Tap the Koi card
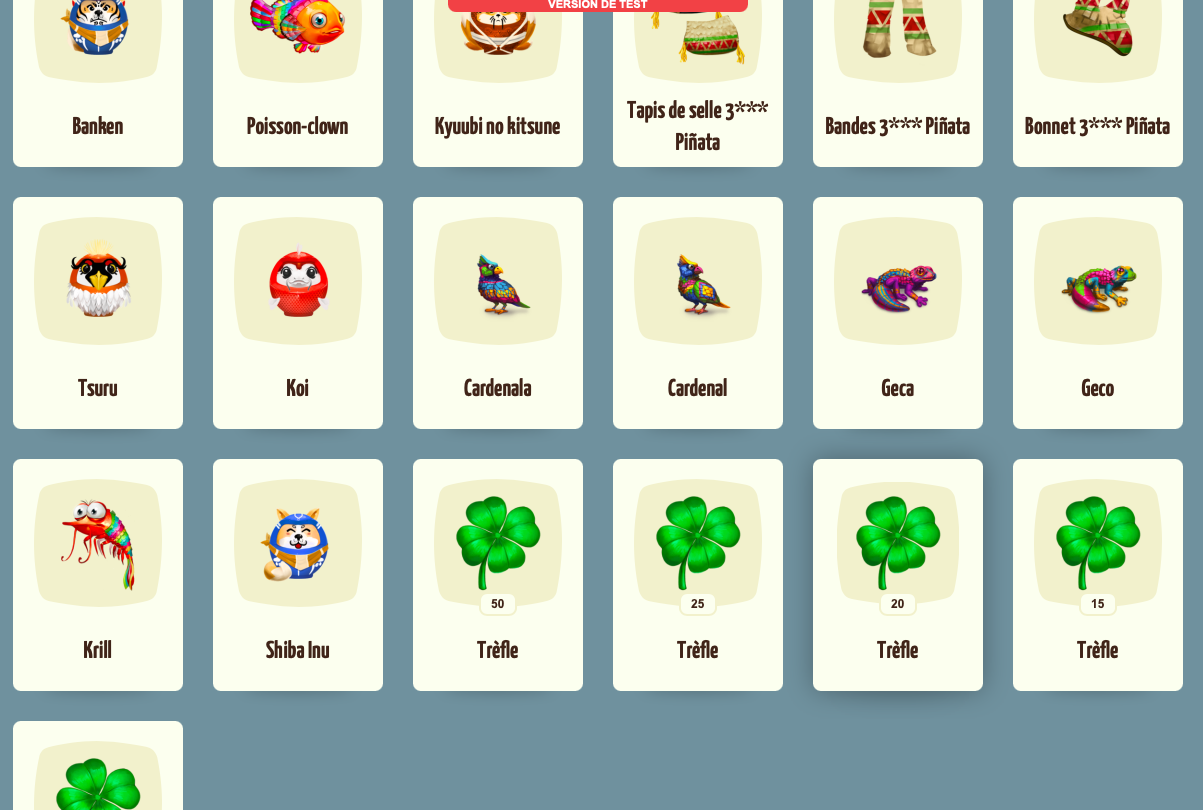This screenshot has height=810, width=1203. (298, 312)
